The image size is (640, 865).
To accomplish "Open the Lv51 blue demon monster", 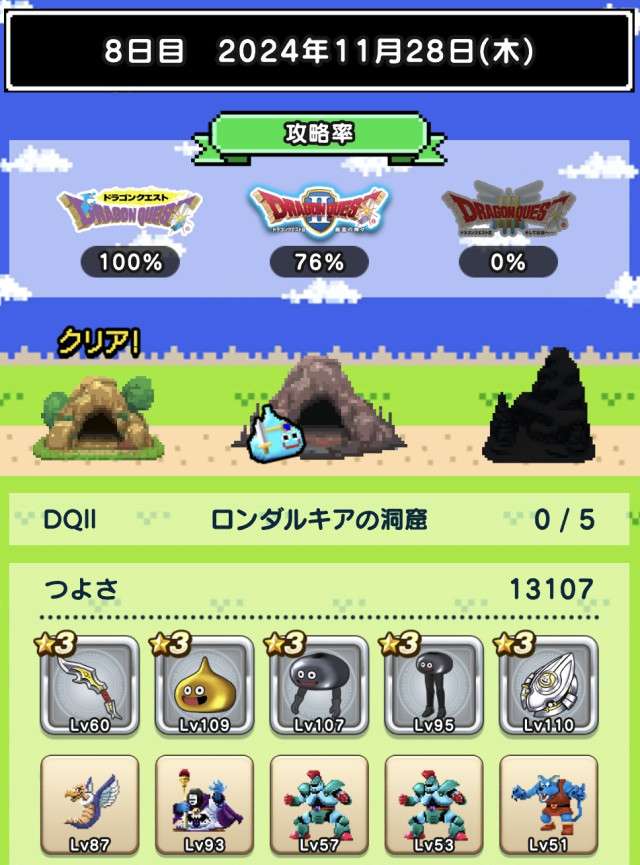I will click(x=548, y=806).
